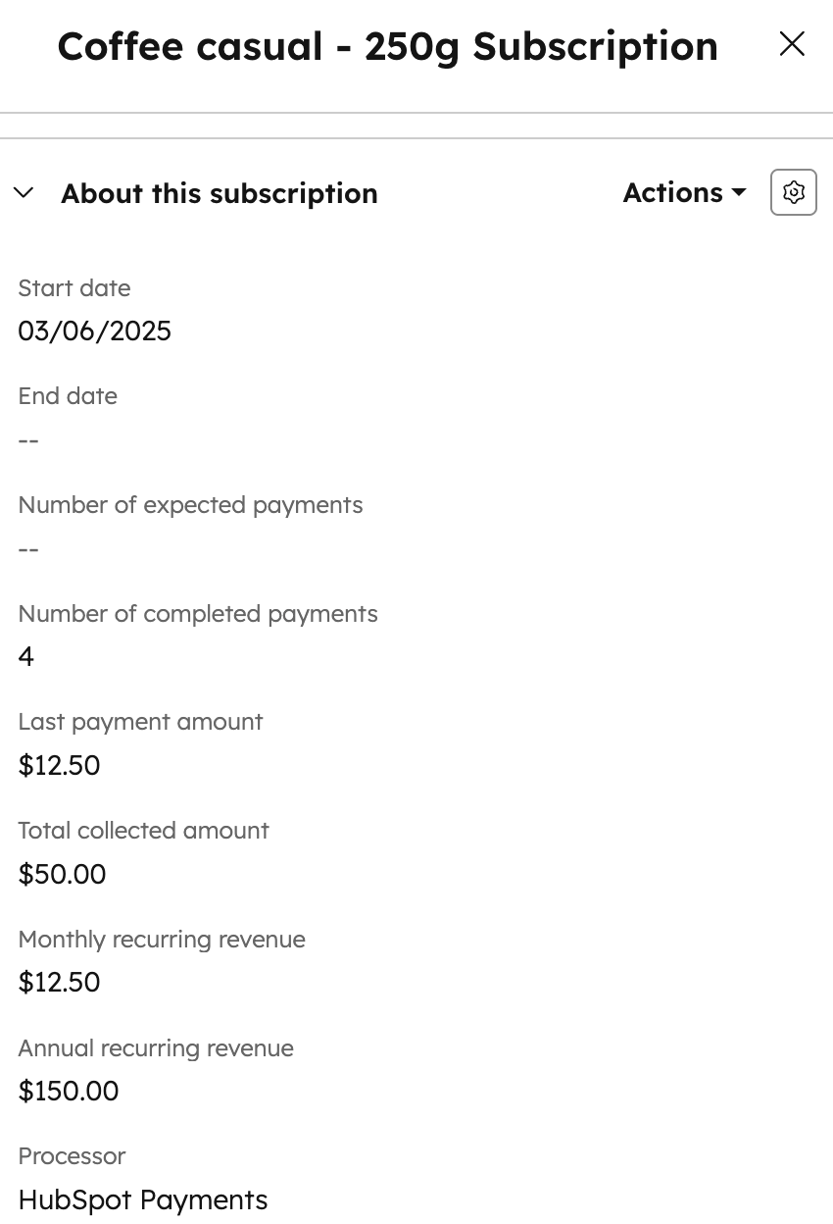
Task: Click the Total collected amount of $50.00
Action: 62,874
